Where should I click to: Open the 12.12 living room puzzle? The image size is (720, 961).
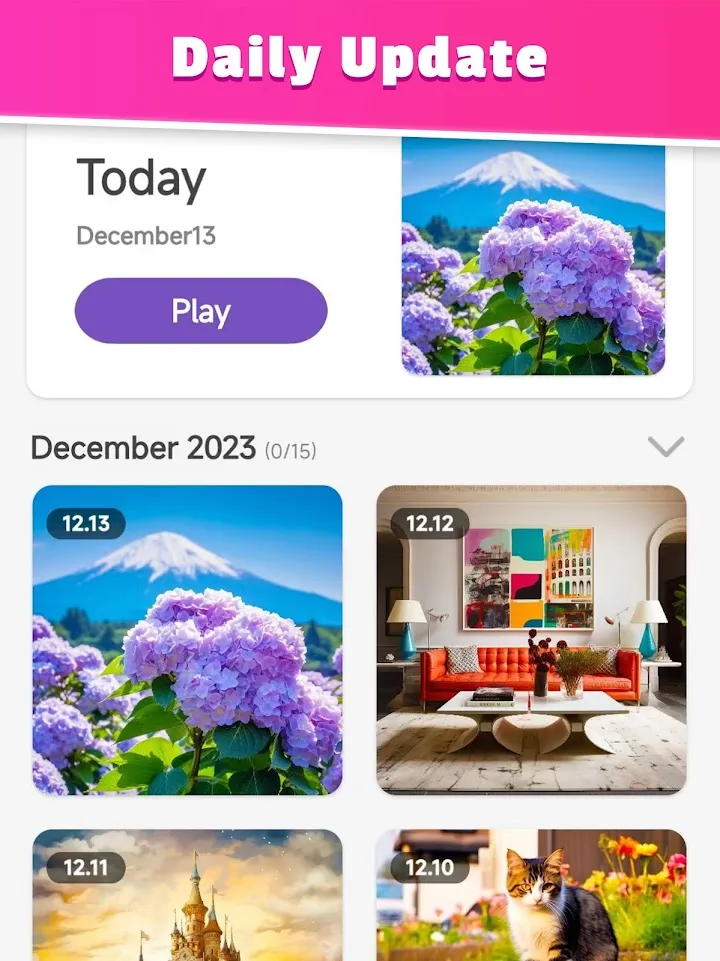pyautogui.click(x=531, y=640)
